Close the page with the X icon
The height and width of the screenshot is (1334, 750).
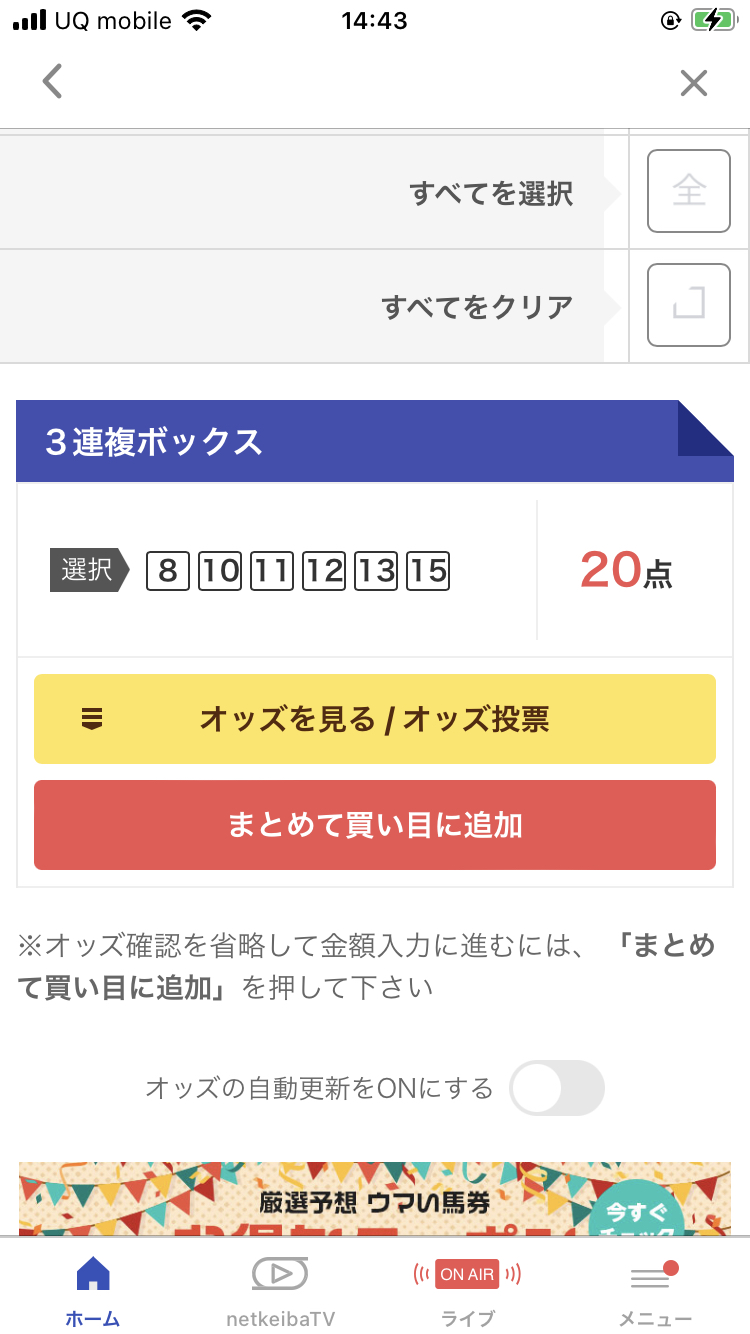point(693,83)
